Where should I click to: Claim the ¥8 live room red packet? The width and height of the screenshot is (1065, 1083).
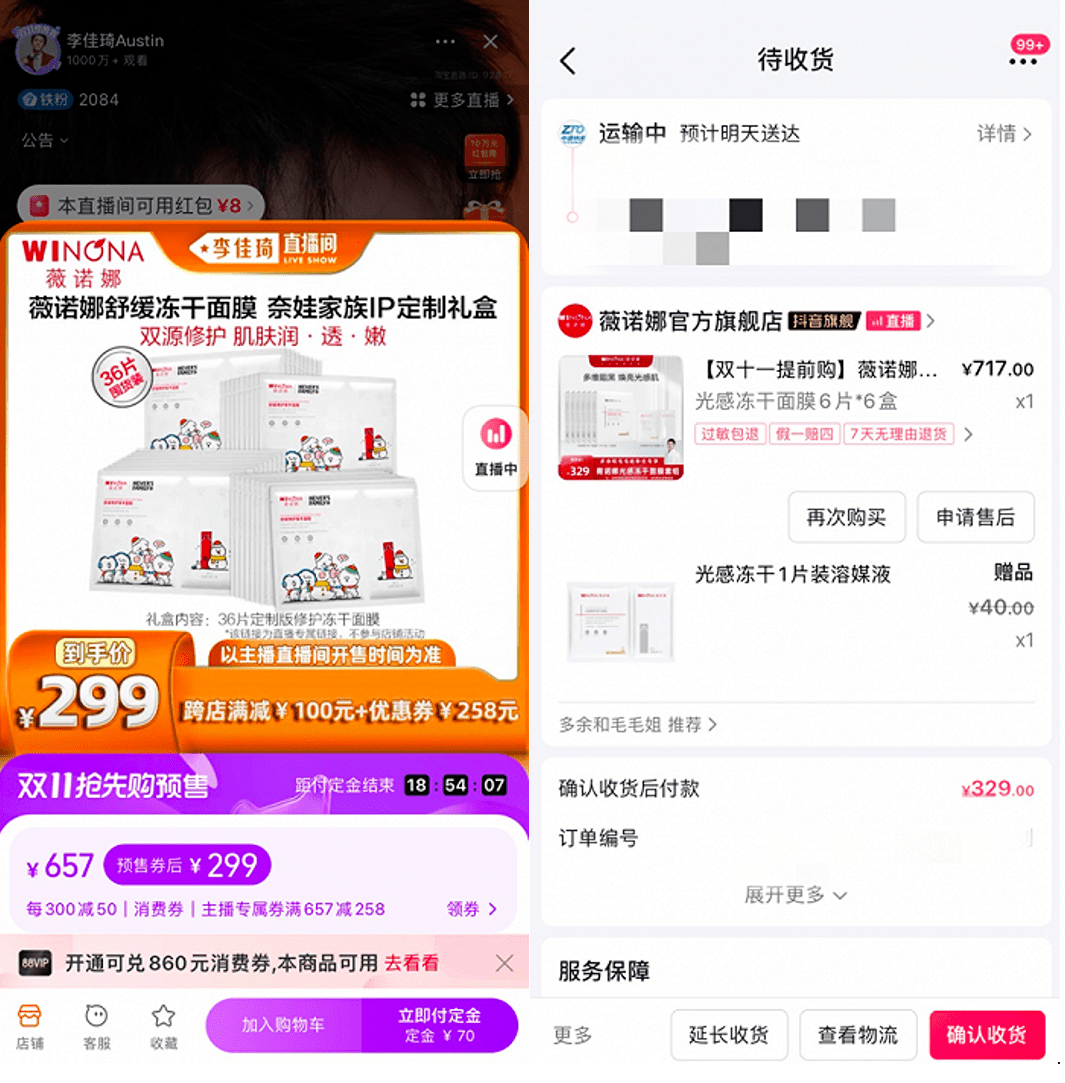click(140, 206)
